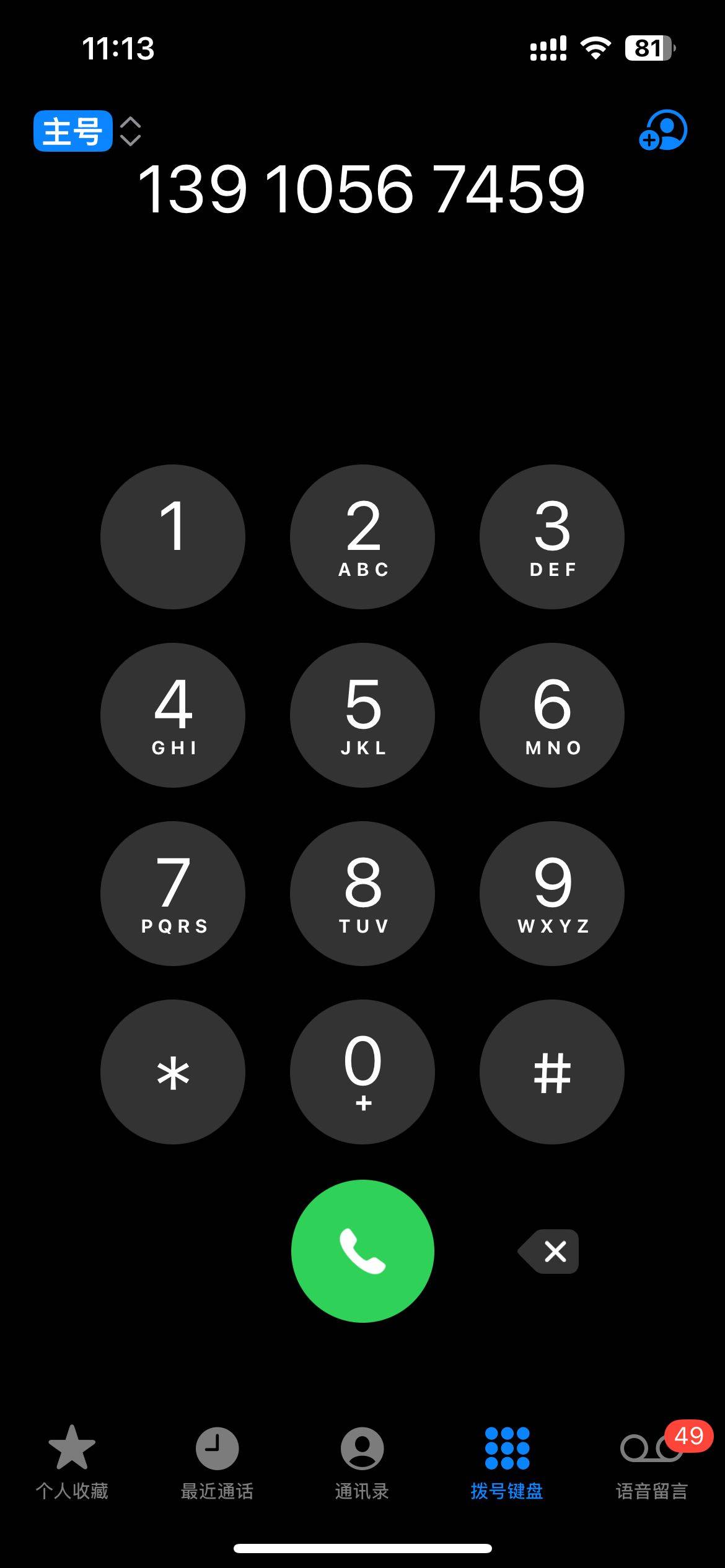Open the 主号 SIM line selector
This screenshot has height=1568, width=725.
[87, 131]
